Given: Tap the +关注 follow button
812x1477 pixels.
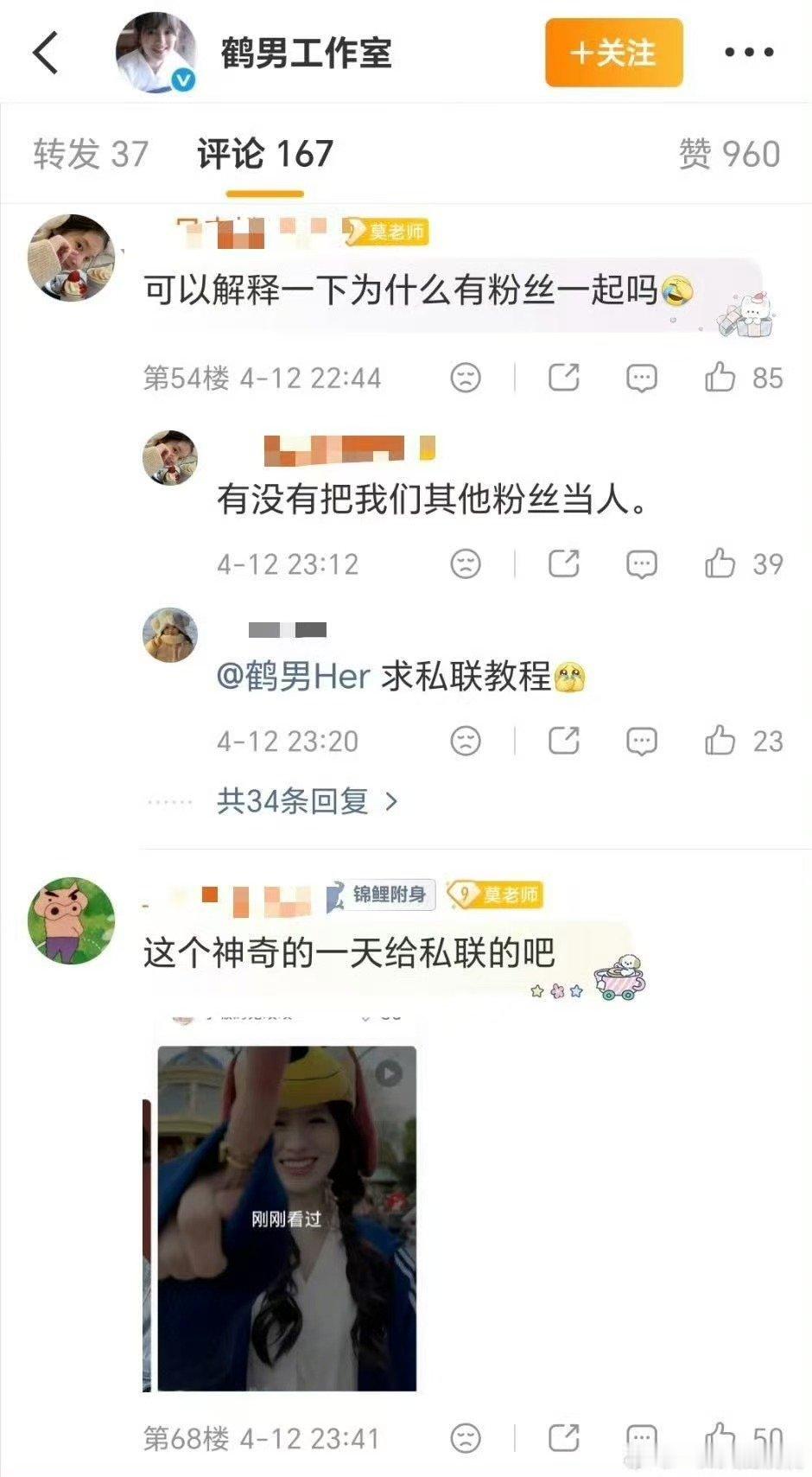Looking at the screenshot, I should pos(613,52).
